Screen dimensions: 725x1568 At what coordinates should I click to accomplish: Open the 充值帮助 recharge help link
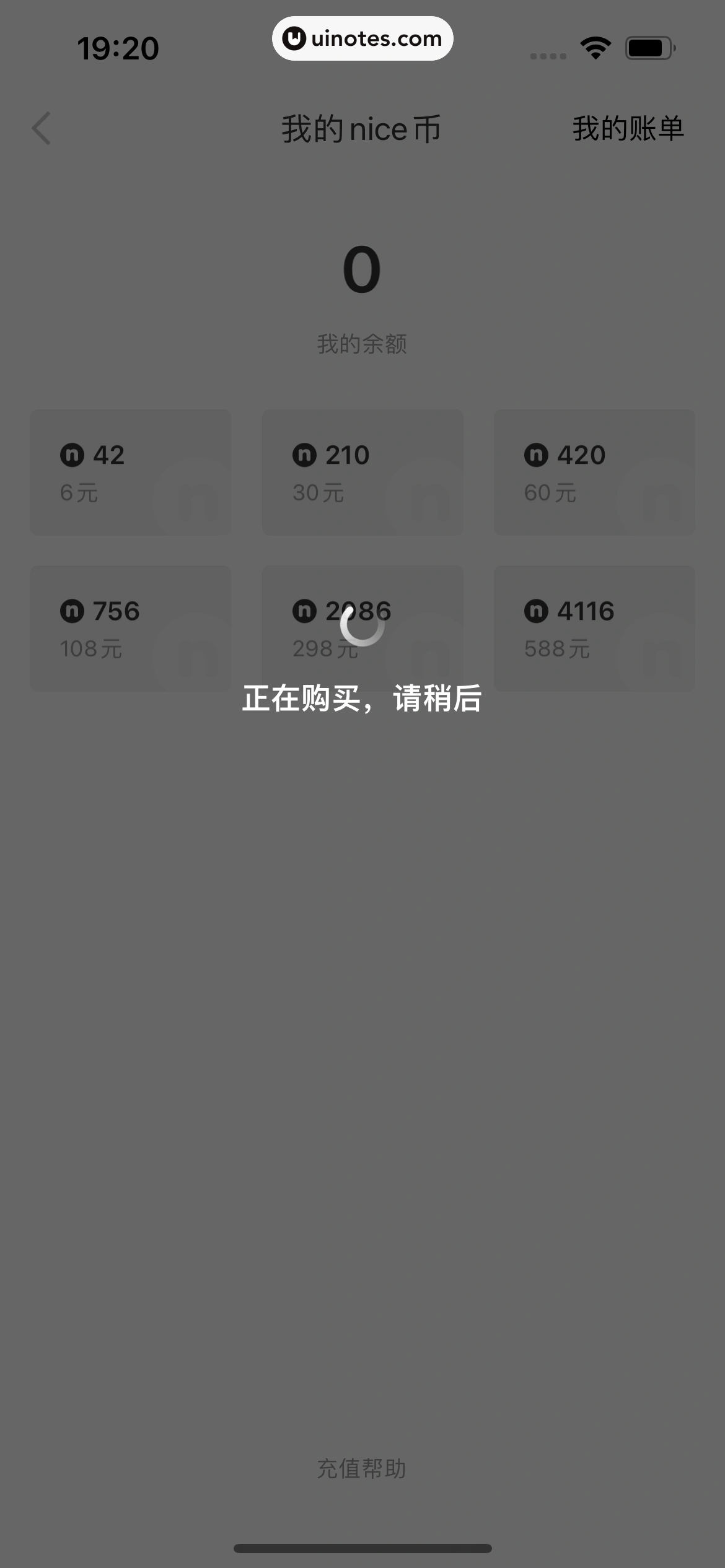362,1466
